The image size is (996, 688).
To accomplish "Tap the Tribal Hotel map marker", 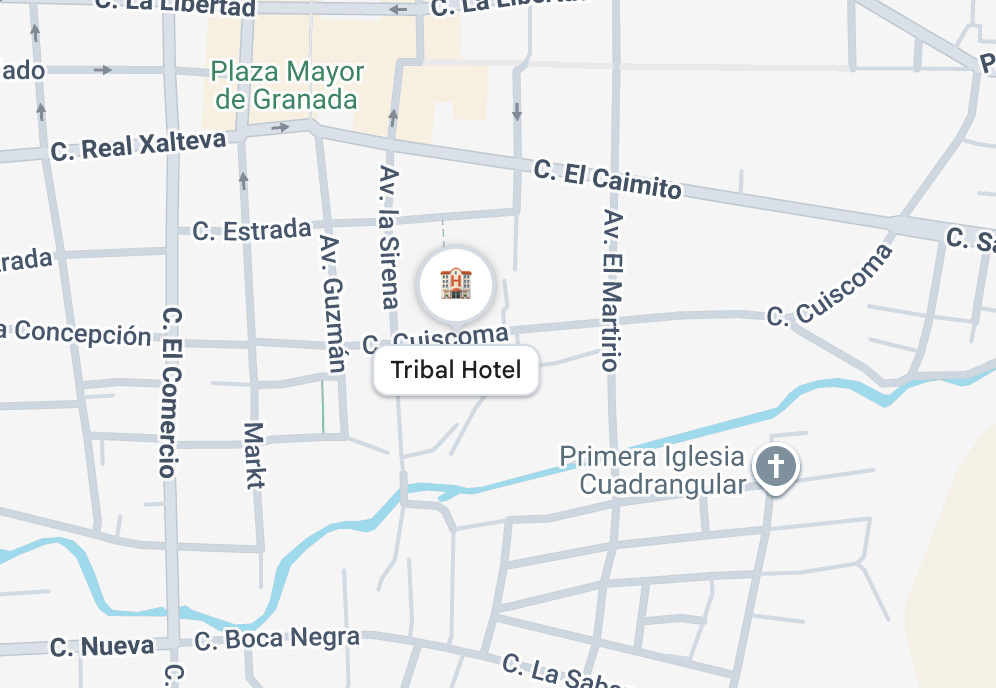I will tap(456, 284).
